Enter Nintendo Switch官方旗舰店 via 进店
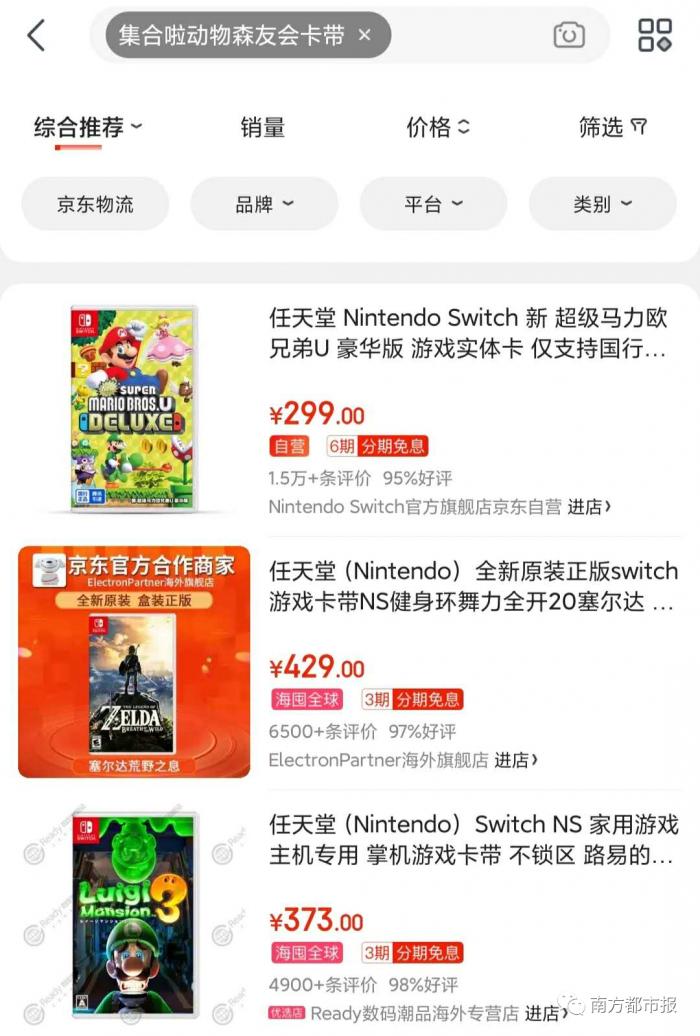 [589, 507]
